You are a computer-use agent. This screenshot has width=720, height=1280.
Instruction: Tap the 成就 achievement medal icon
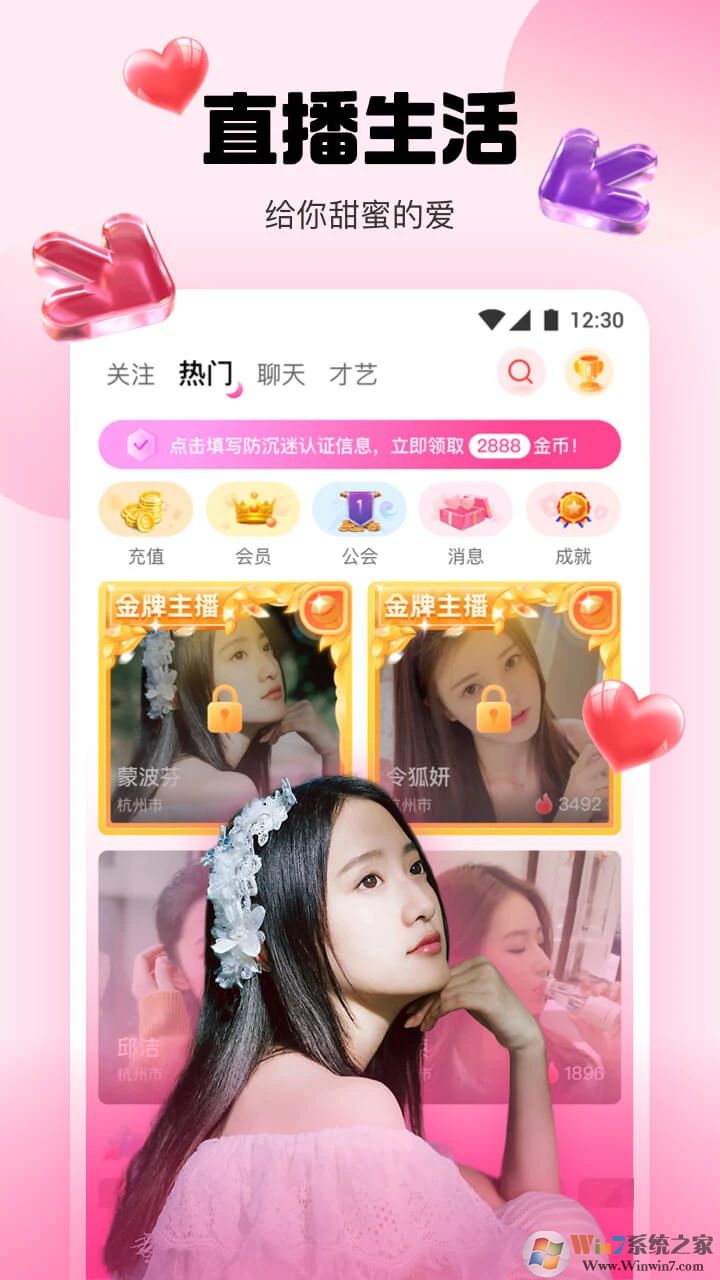[x=574, y=509]
